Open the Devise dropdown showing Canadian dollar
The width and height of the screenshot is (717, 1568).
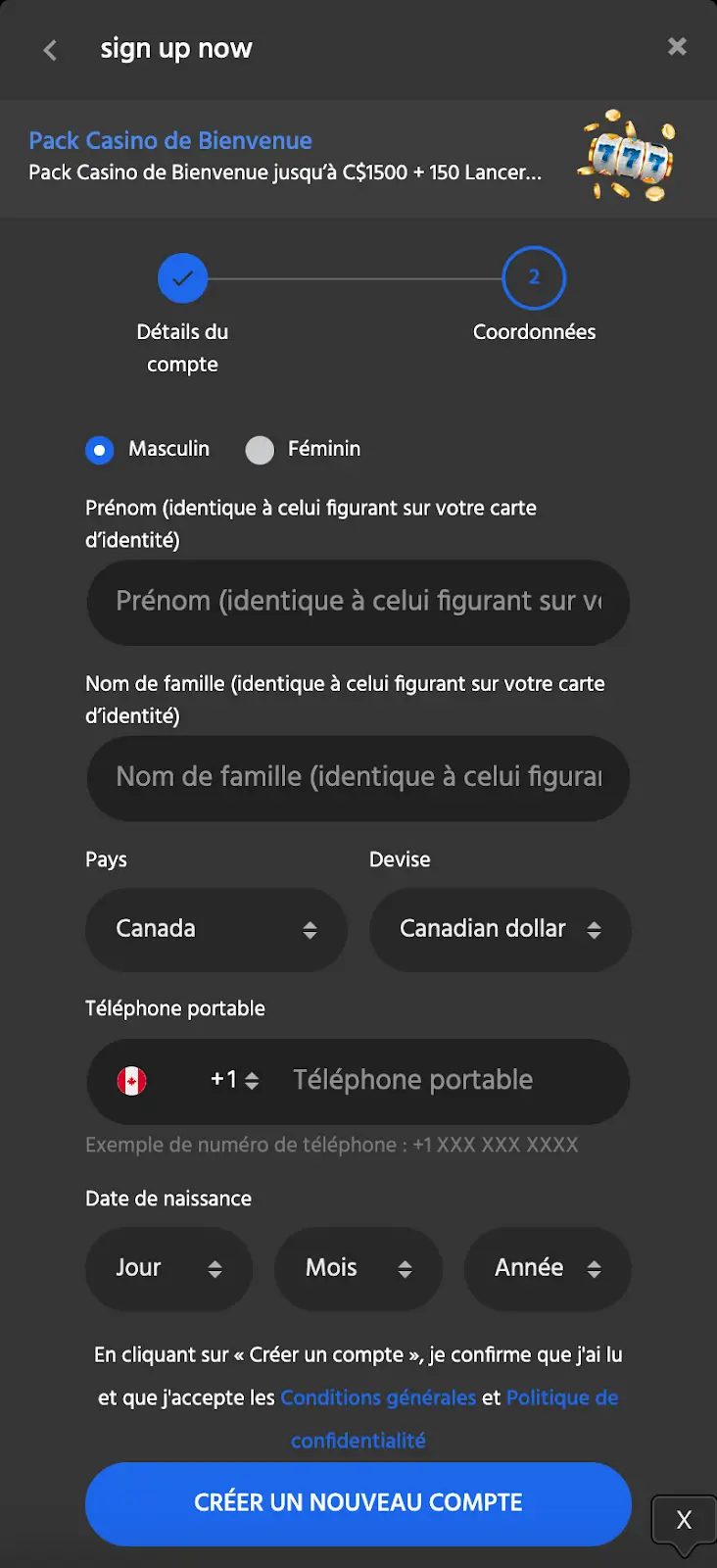pyautogui.click(x=500, y=929)
